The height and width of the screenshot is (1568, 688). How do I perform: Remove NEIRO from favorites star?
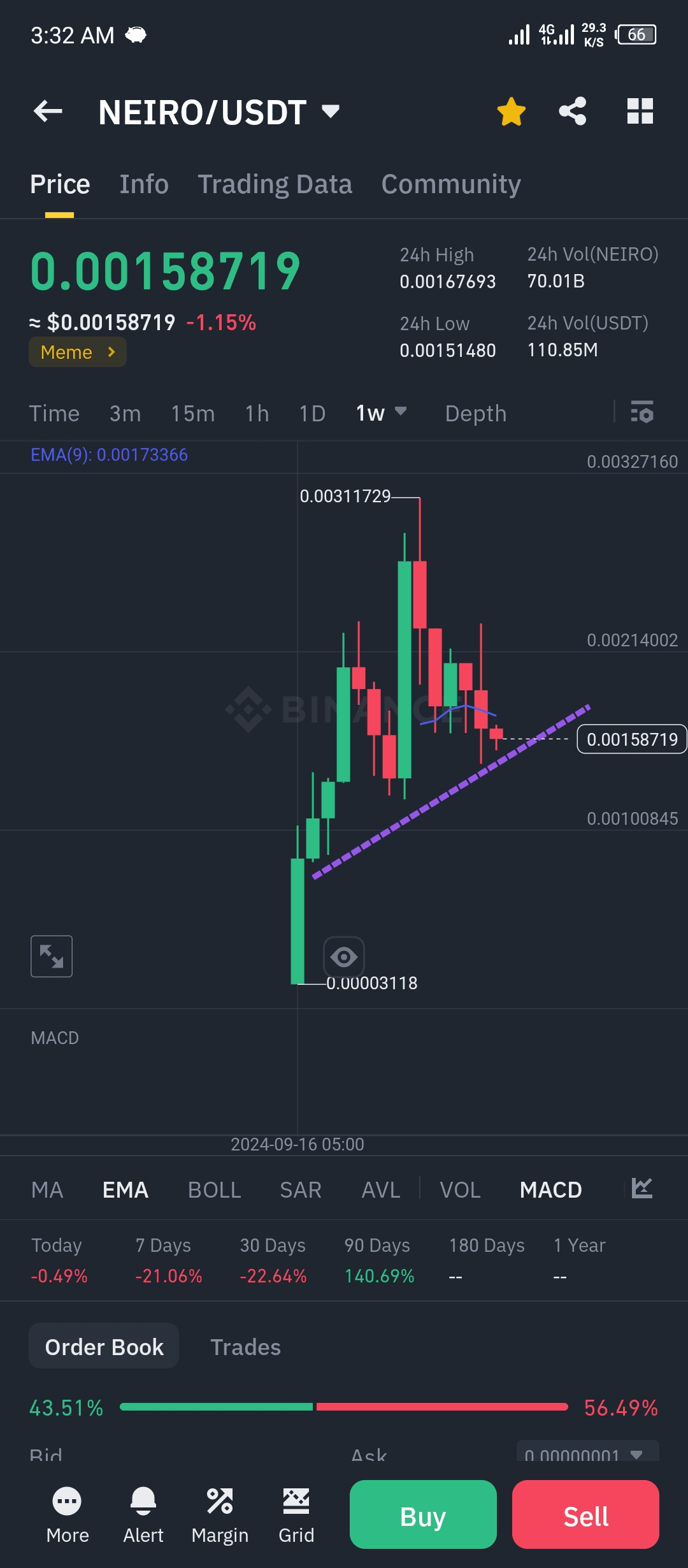click(511, 112)
